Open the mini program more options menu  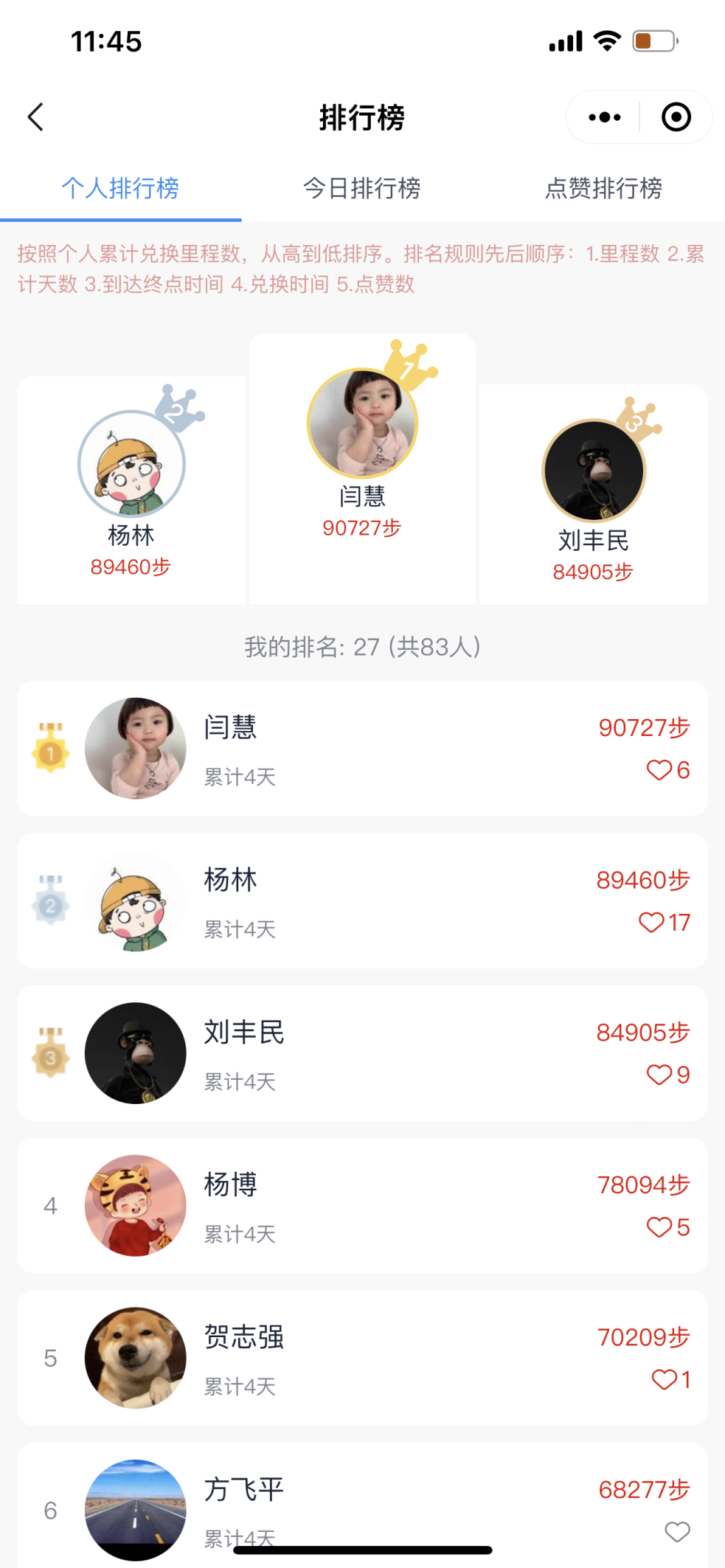coord(605,117)
